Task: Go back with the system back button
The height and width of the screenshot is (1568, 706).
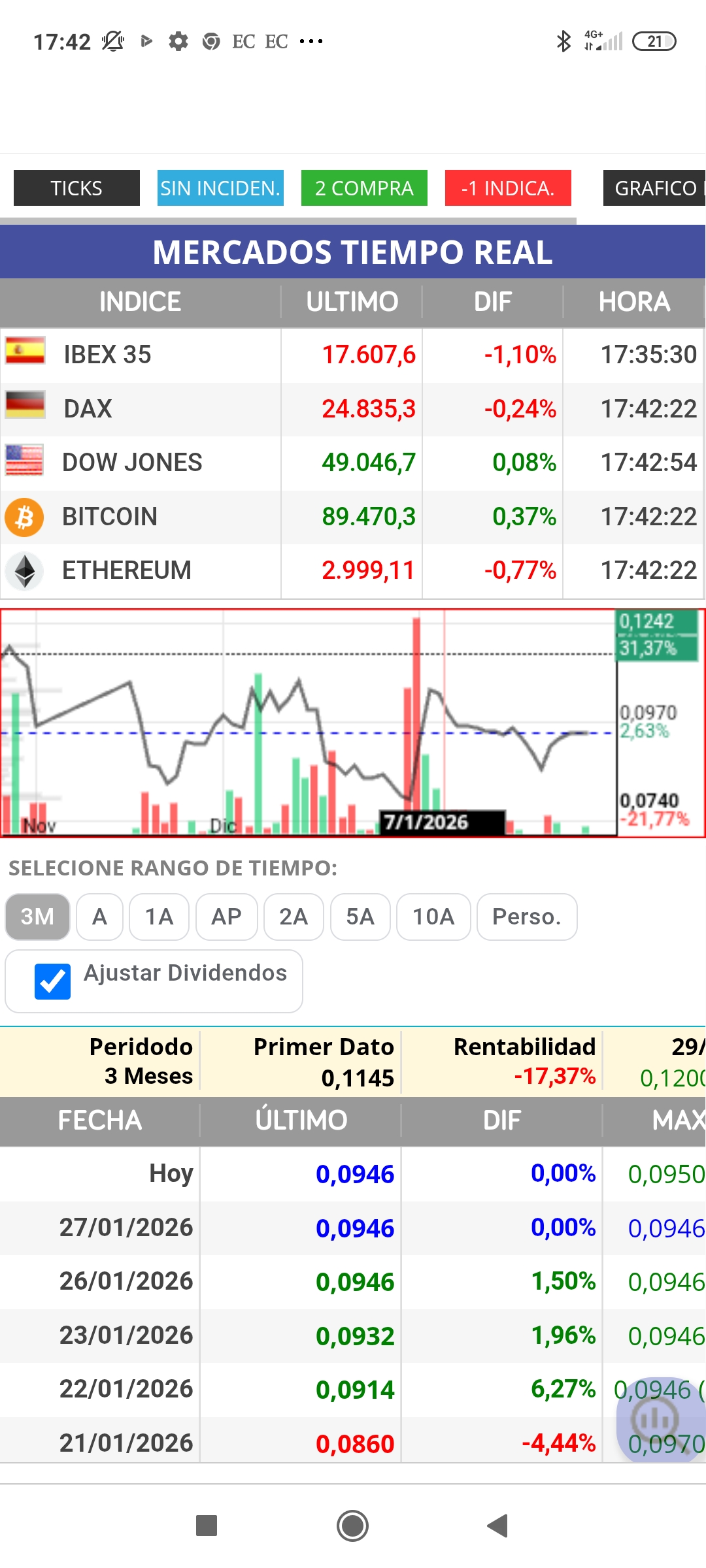Action: (497, 1526)
